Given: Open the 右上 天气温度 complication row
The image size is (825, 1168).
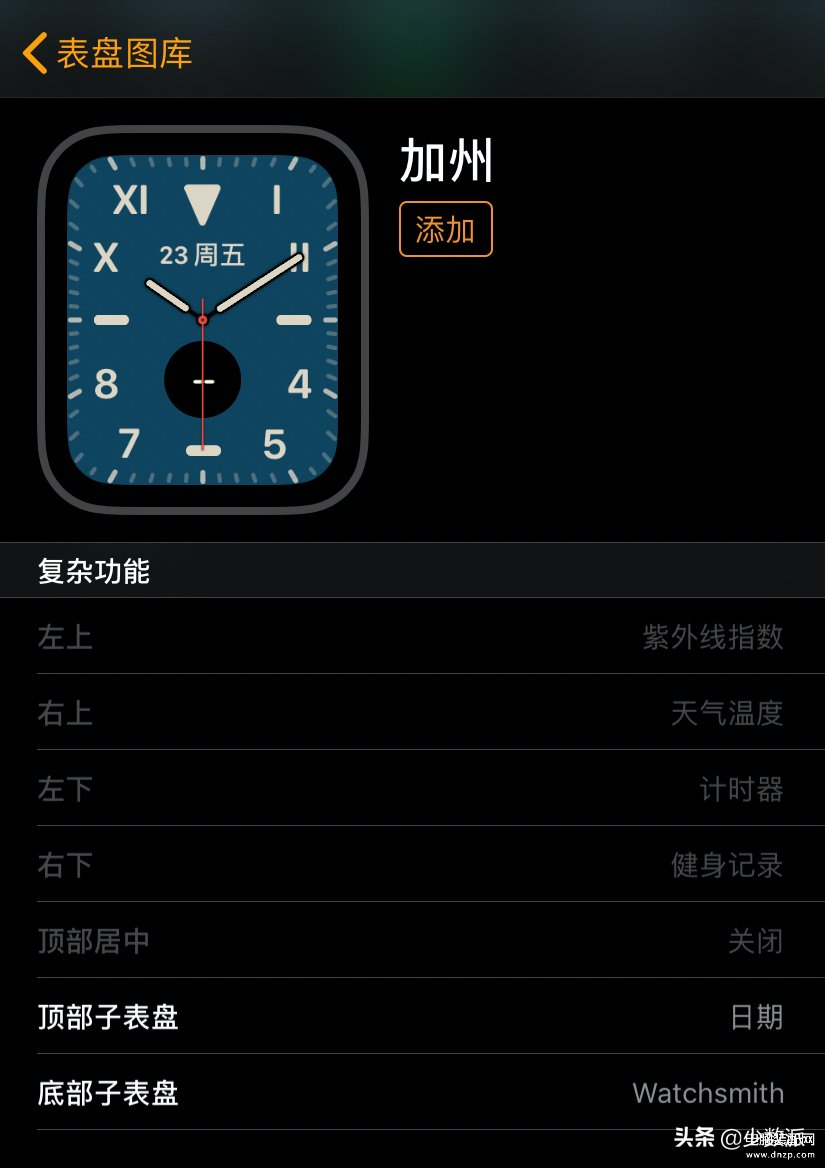Looking at the screenshot, I should [x=410, y=712].
